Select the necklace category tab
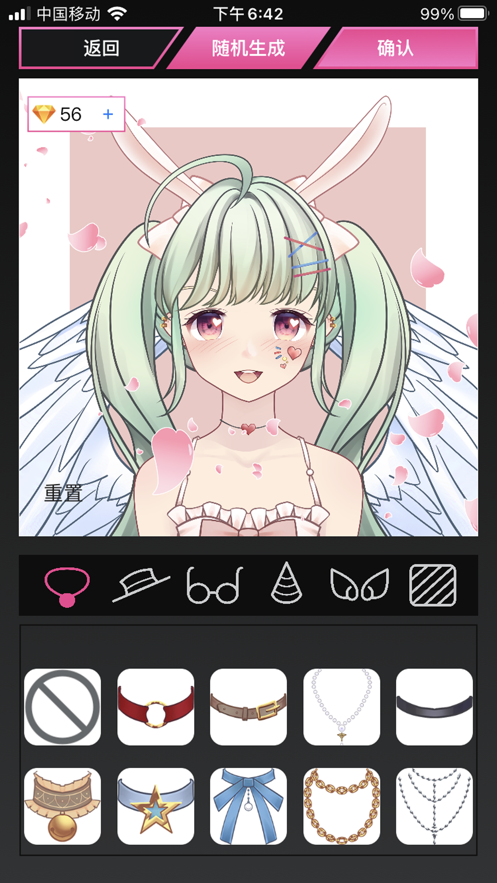Viewport: 497px width, 883px height. (67, 587)
